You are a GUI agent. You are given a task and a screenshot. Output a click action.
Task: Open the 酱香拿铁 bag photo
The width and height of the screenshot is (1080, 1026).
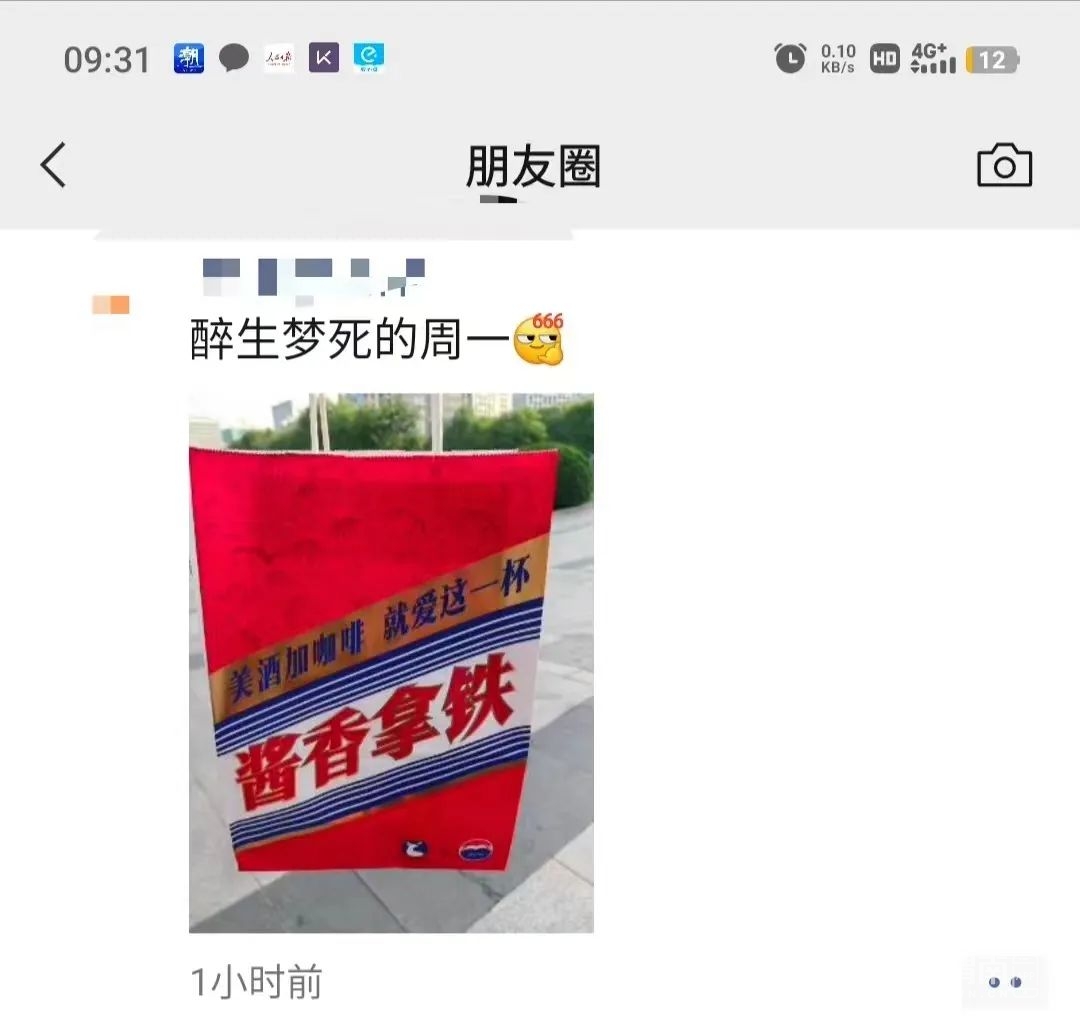click(x=391, y=662)
